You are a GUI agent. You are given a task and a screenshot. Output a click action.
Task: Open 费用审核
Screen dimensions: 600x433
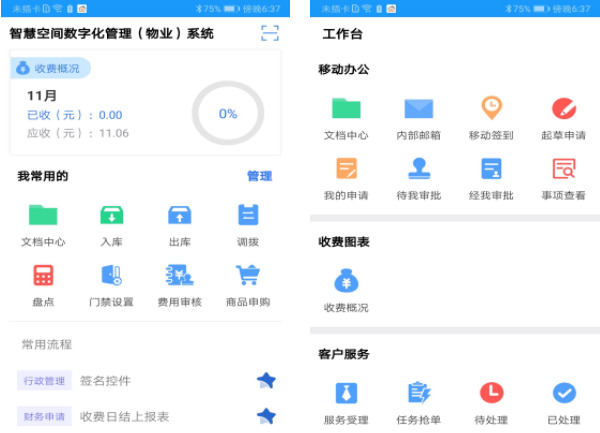179,284
